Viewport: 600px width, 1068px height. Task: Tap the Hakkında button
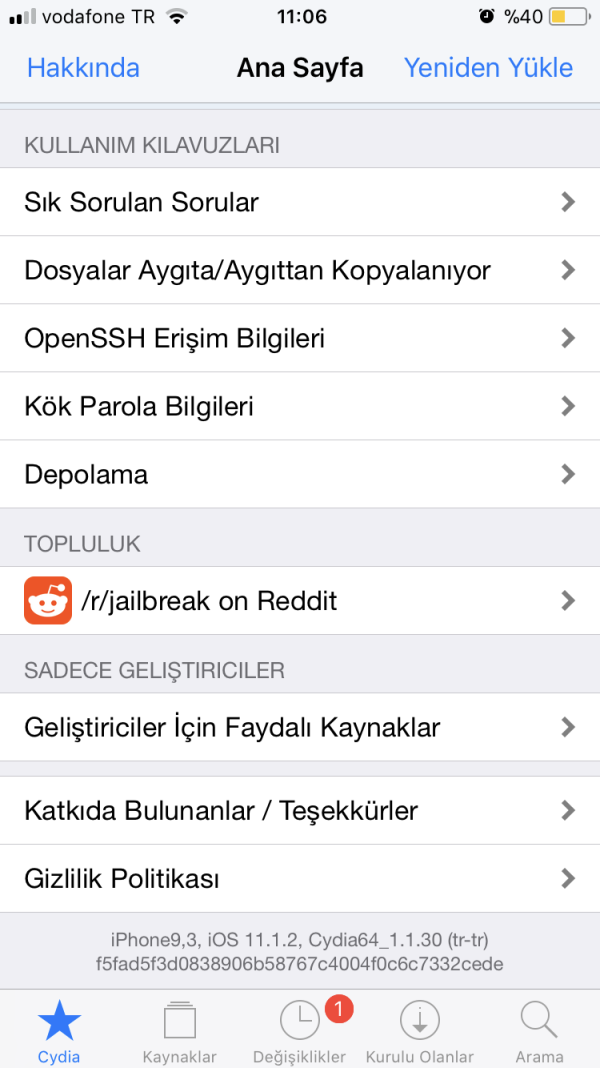pos(83,68)
